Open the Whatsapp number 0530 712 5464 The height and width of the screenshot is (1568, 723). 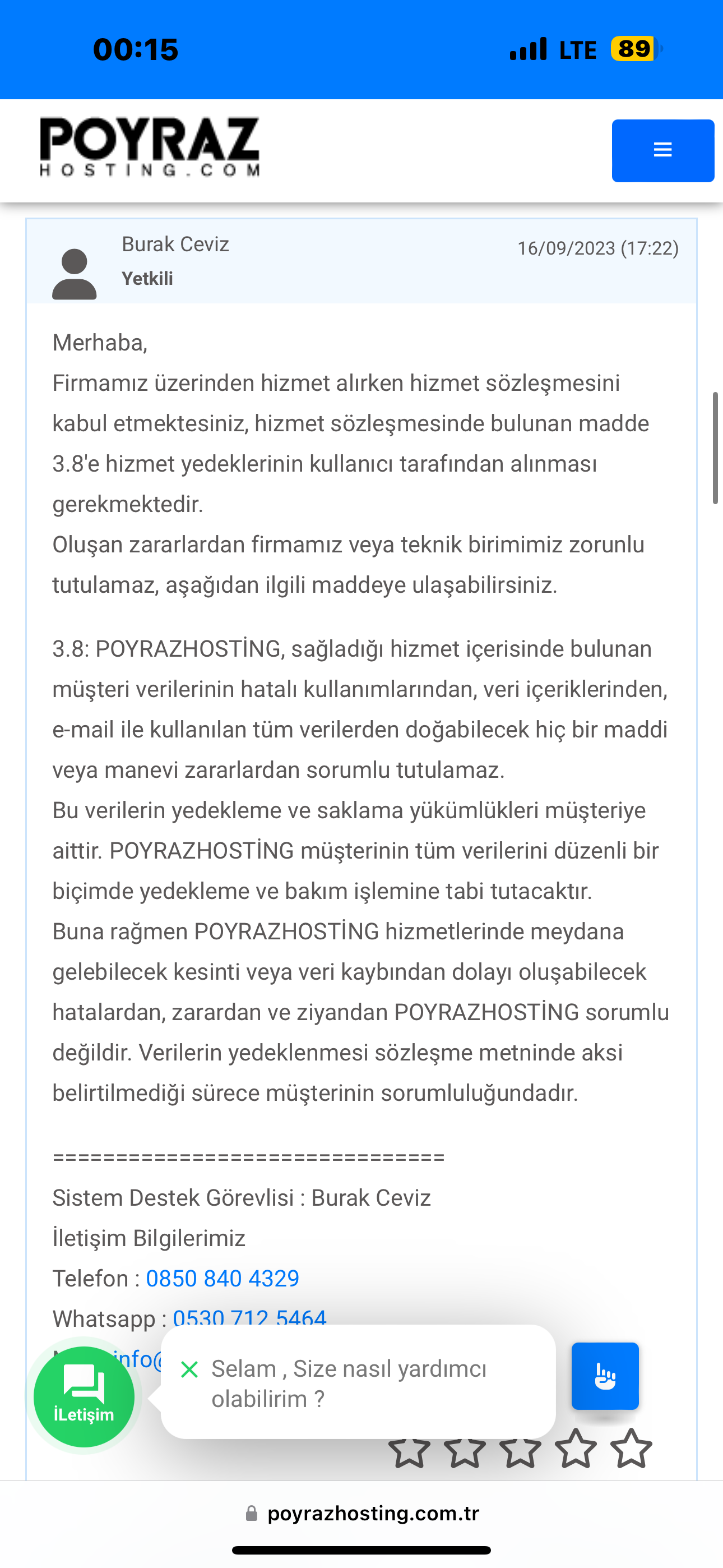point(249,1317)
